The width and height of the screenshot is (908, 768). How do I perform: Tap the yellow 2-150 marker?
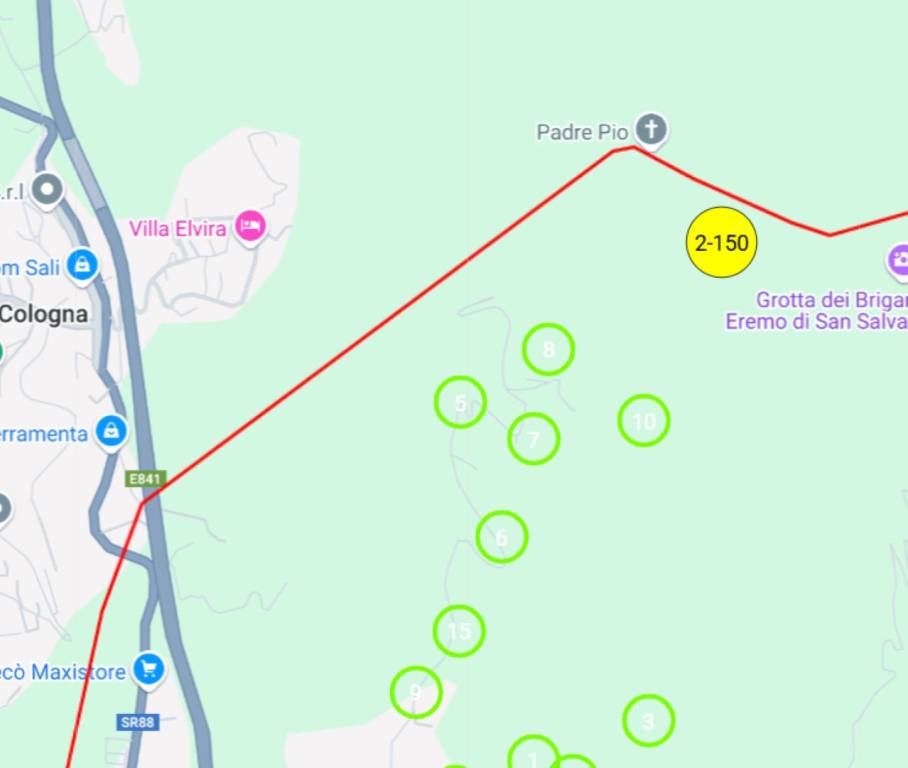click(721, 242)
